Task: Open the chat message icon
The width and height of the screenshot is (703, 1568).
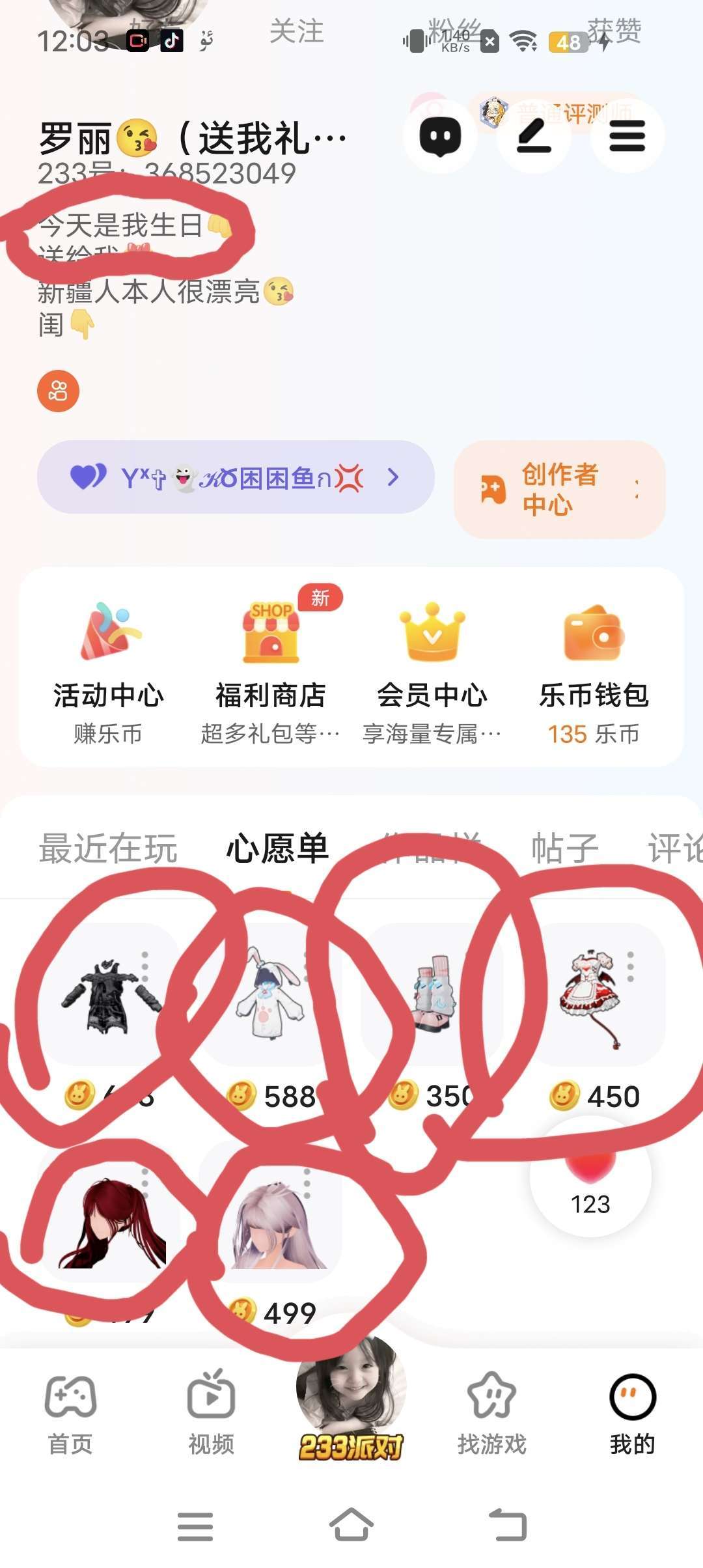Action: click(440, 136)
